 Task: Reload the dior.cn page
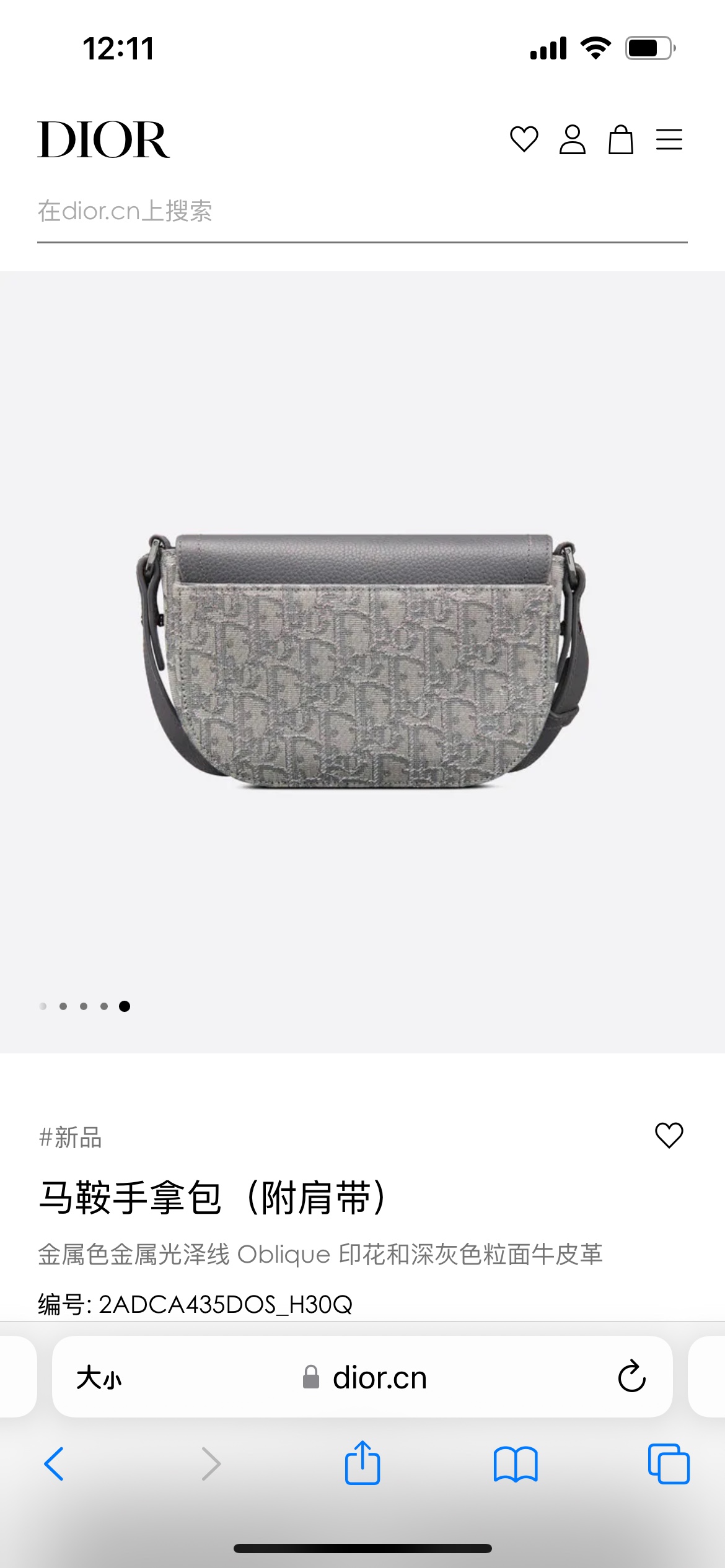tap(631, 1377)
